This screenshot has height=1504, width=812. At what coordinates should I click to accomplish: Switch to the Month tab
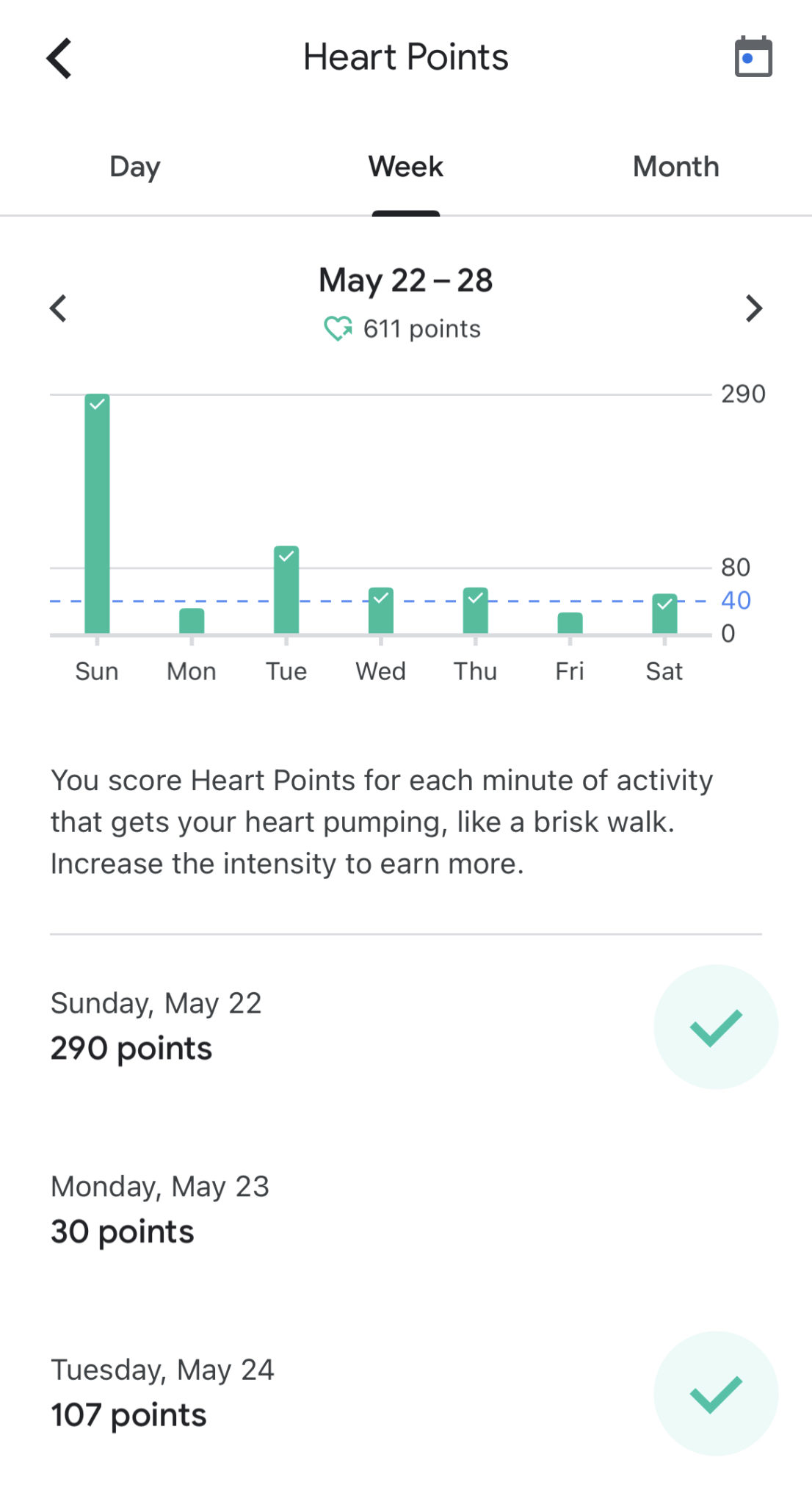tap(675, 167)
